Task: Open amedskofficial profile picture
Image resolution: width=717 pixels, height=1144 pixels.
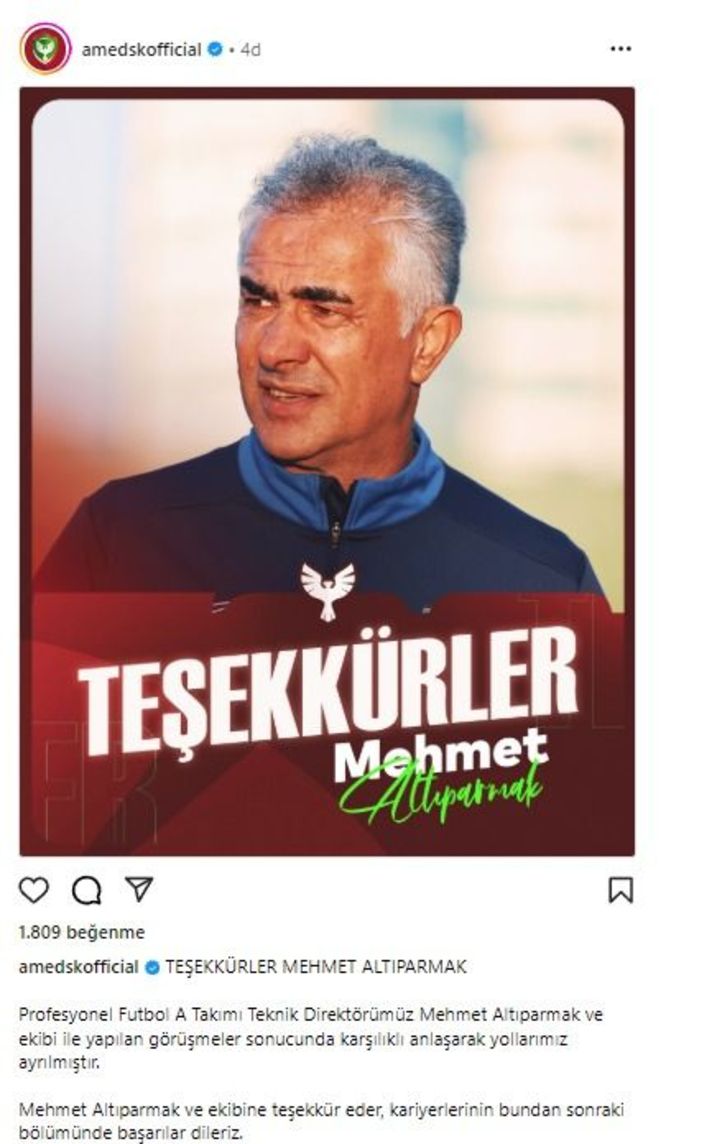Action: pyautogui.click(x=45, y=49)
